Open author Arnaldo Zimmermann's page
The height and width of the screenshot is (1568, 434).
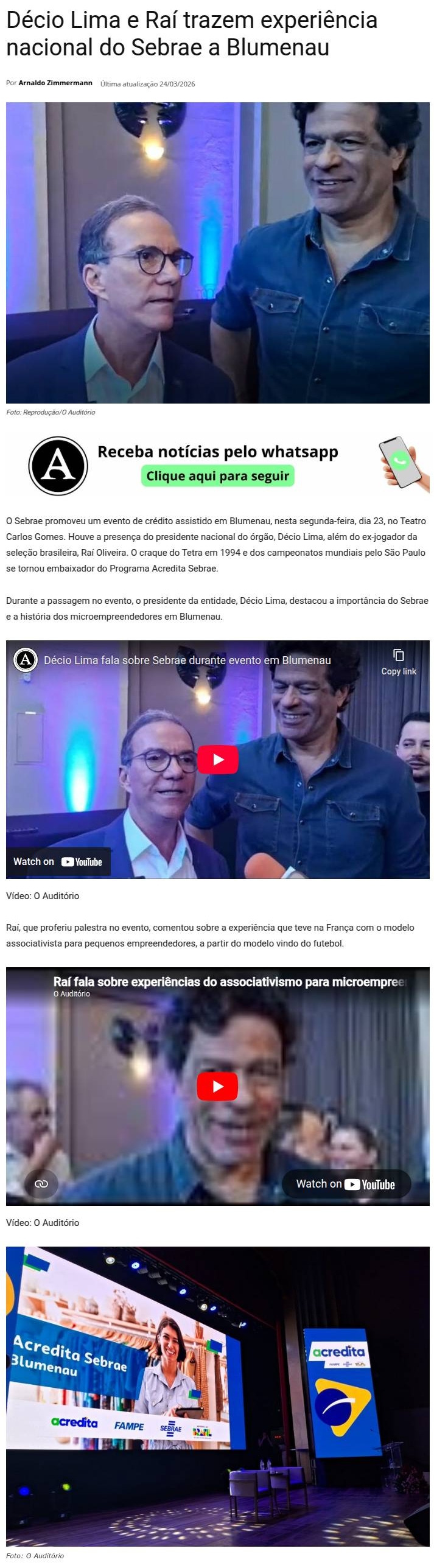[x=55, y=83]
